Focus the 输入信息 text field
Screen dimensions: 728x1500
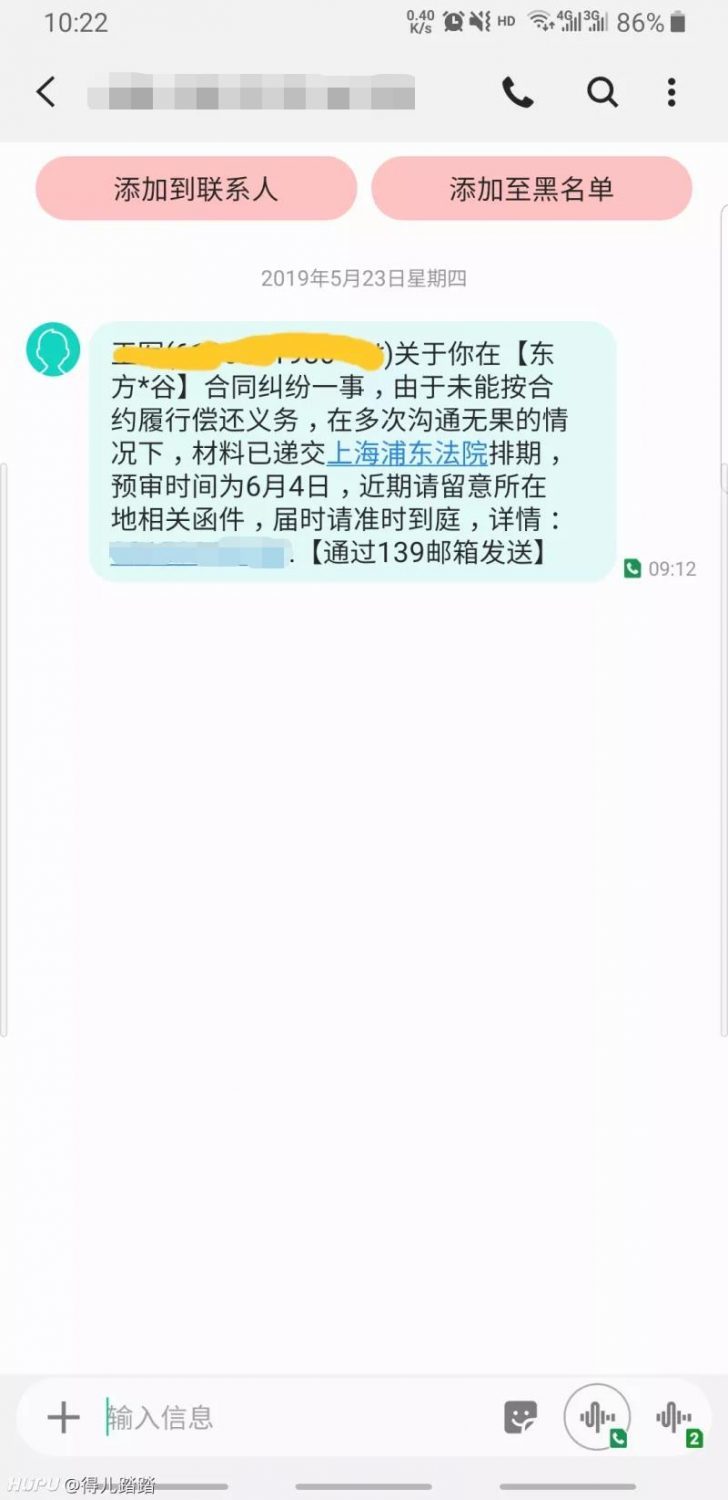(x=295, y=1417)
